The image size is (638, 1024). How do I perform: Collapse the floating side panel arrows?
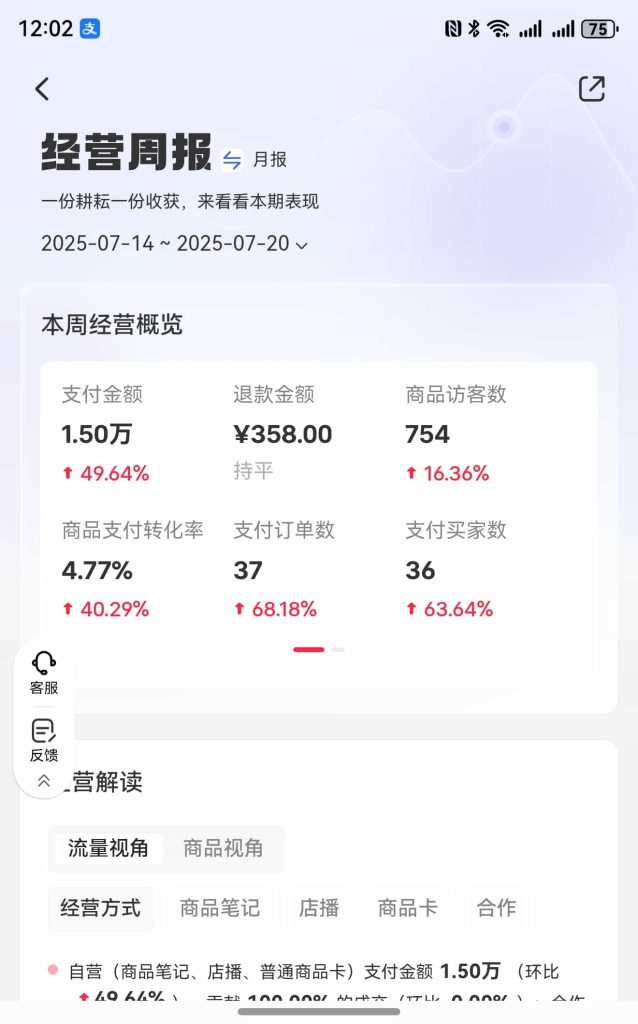(x=44, y=780)
